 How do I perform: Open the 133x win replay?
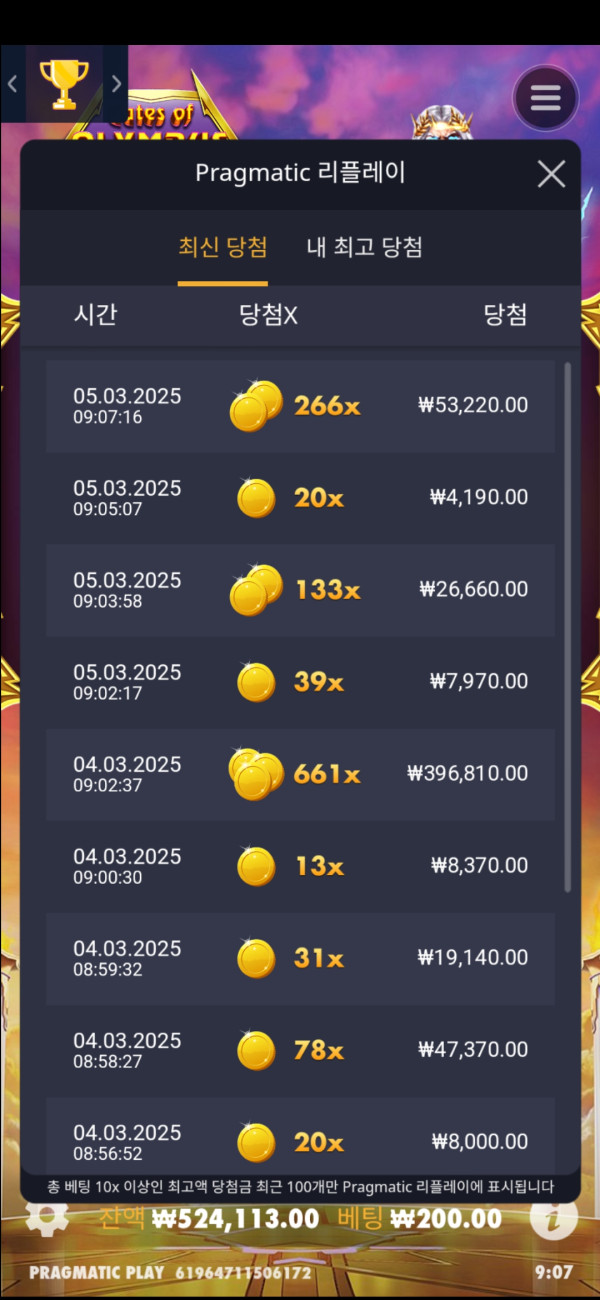[300, 590]
